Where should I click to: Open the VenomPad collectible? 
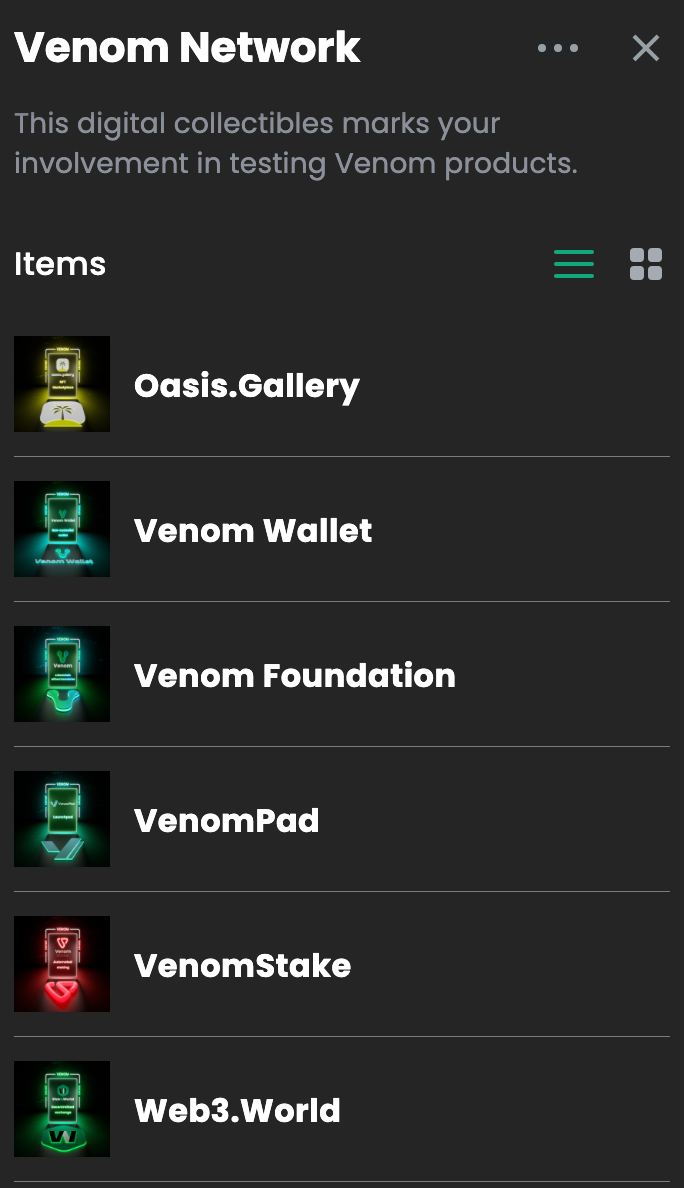click(226, 820)
